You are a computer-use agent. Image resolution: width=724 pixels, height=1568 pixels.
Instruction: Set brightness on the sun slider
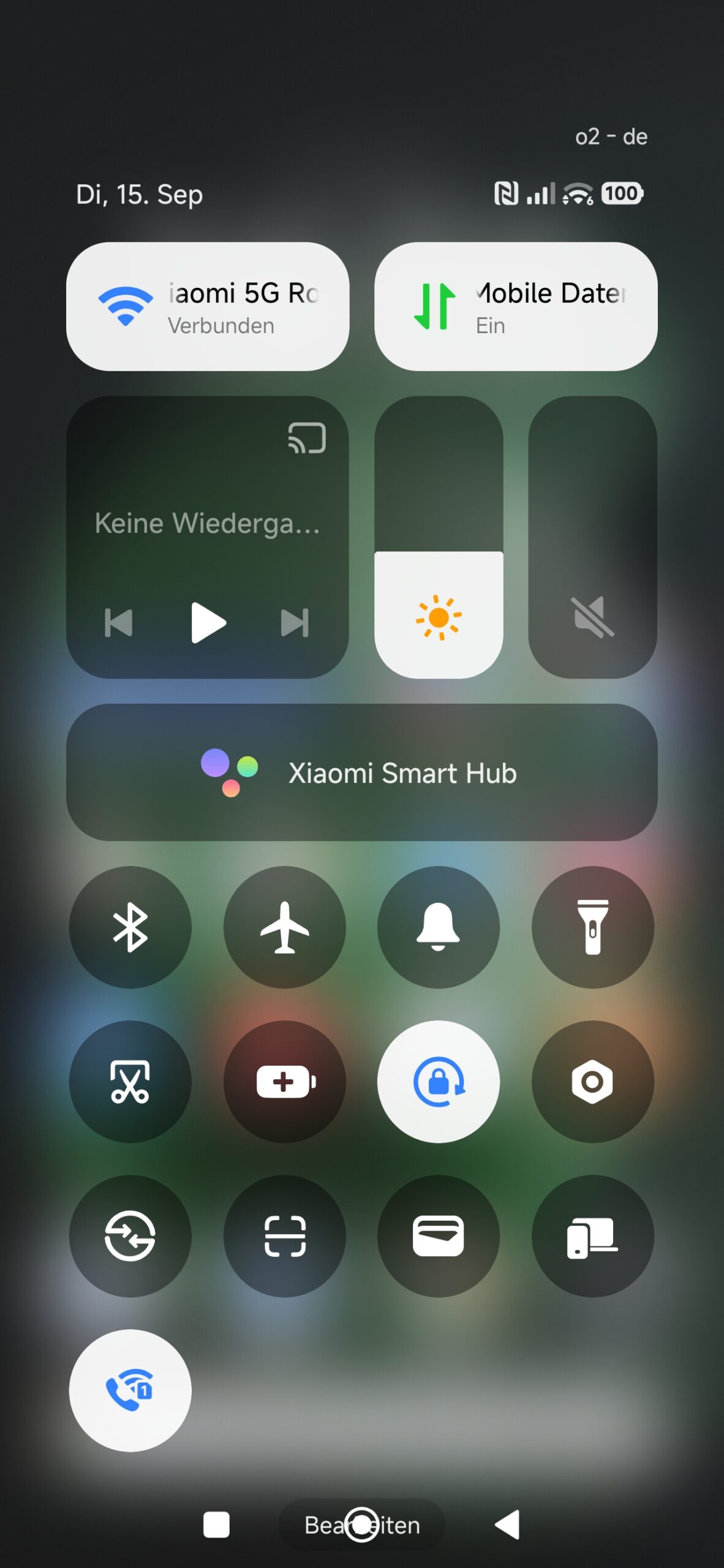pos(439,537)
